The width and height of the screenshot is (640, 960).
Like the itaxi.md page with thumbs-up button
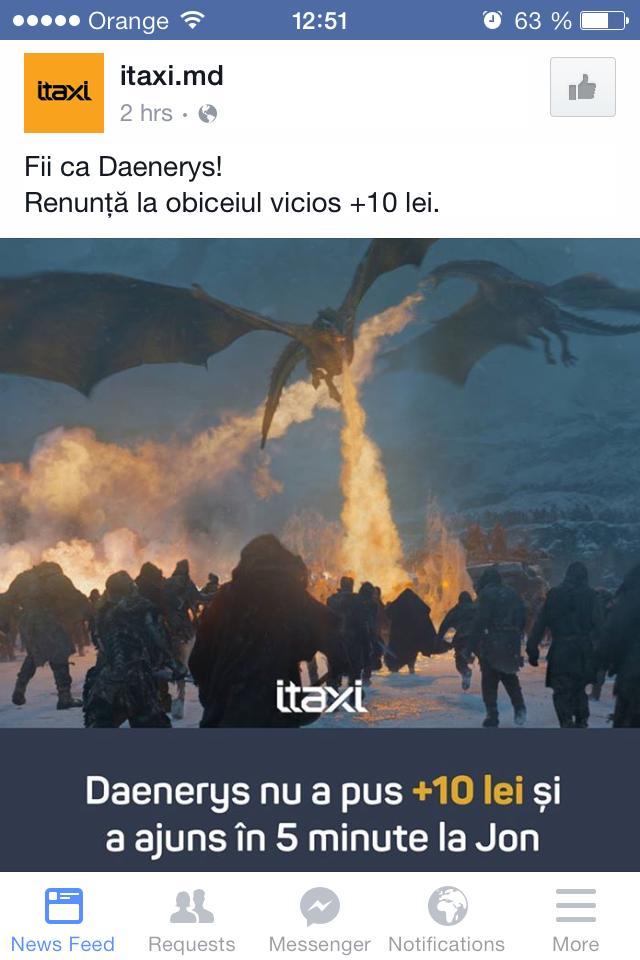pos(582,88)
